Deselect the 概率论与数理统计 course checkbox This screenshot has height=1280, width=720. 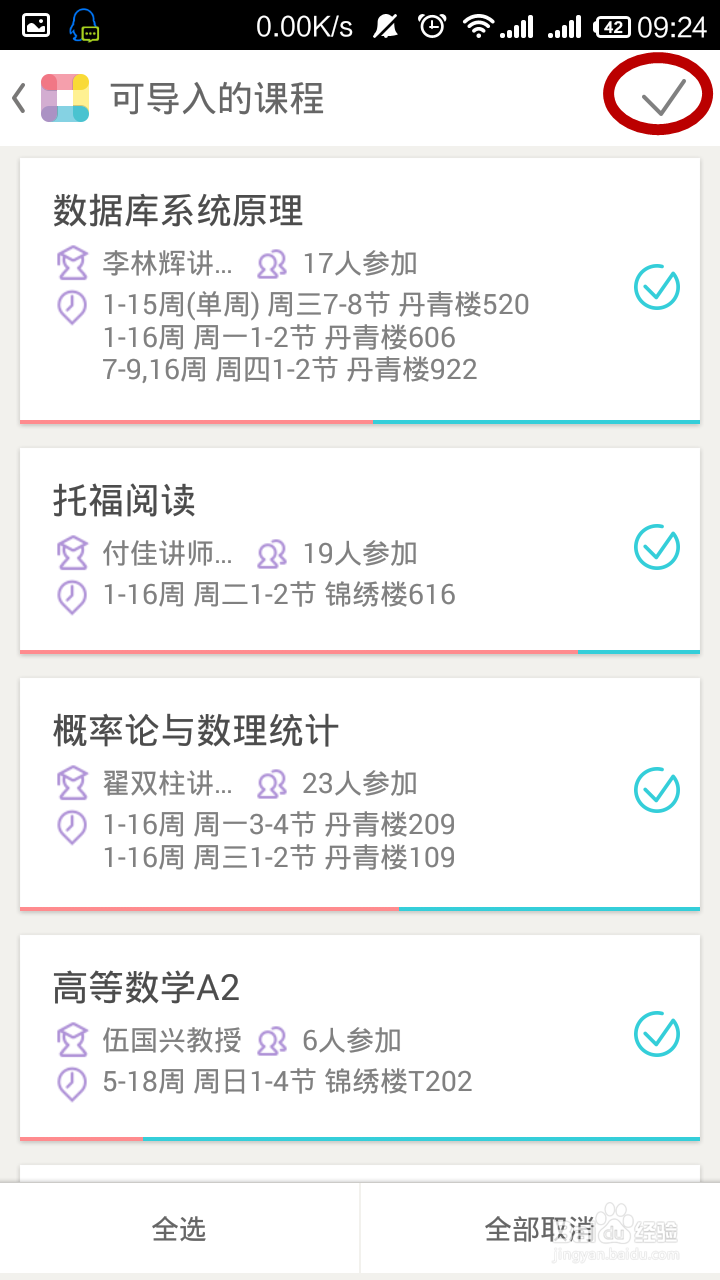657,790
